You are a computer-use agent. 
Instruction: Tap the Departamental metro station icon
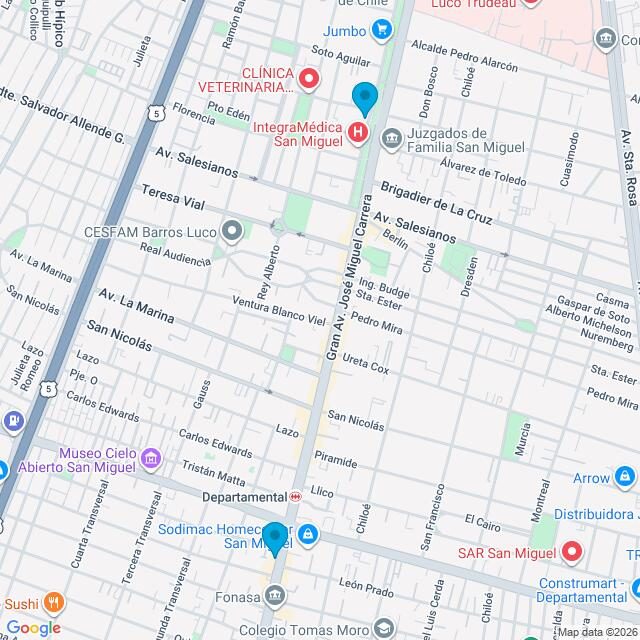pos(296,497)
